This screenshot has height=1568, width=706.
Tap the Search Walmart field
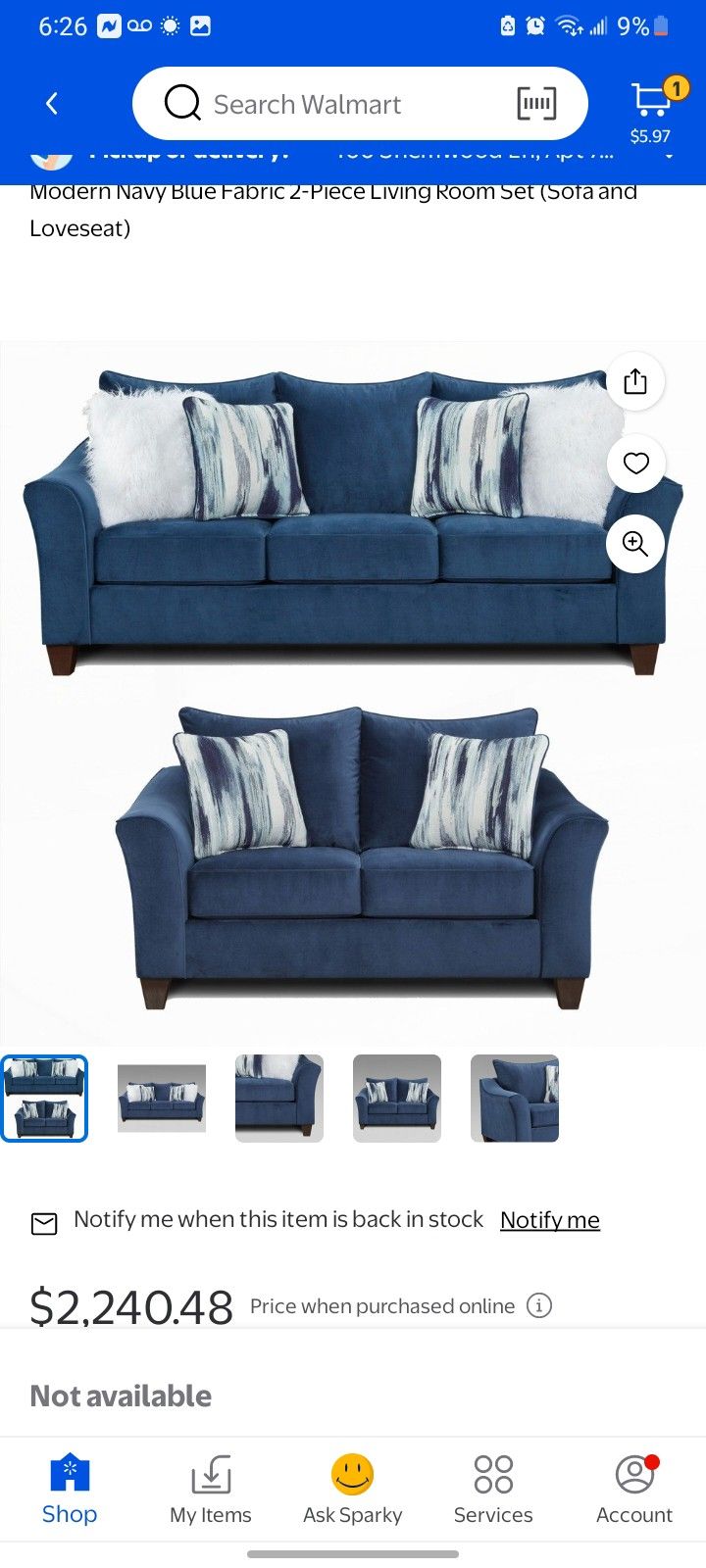click(304, 103)
